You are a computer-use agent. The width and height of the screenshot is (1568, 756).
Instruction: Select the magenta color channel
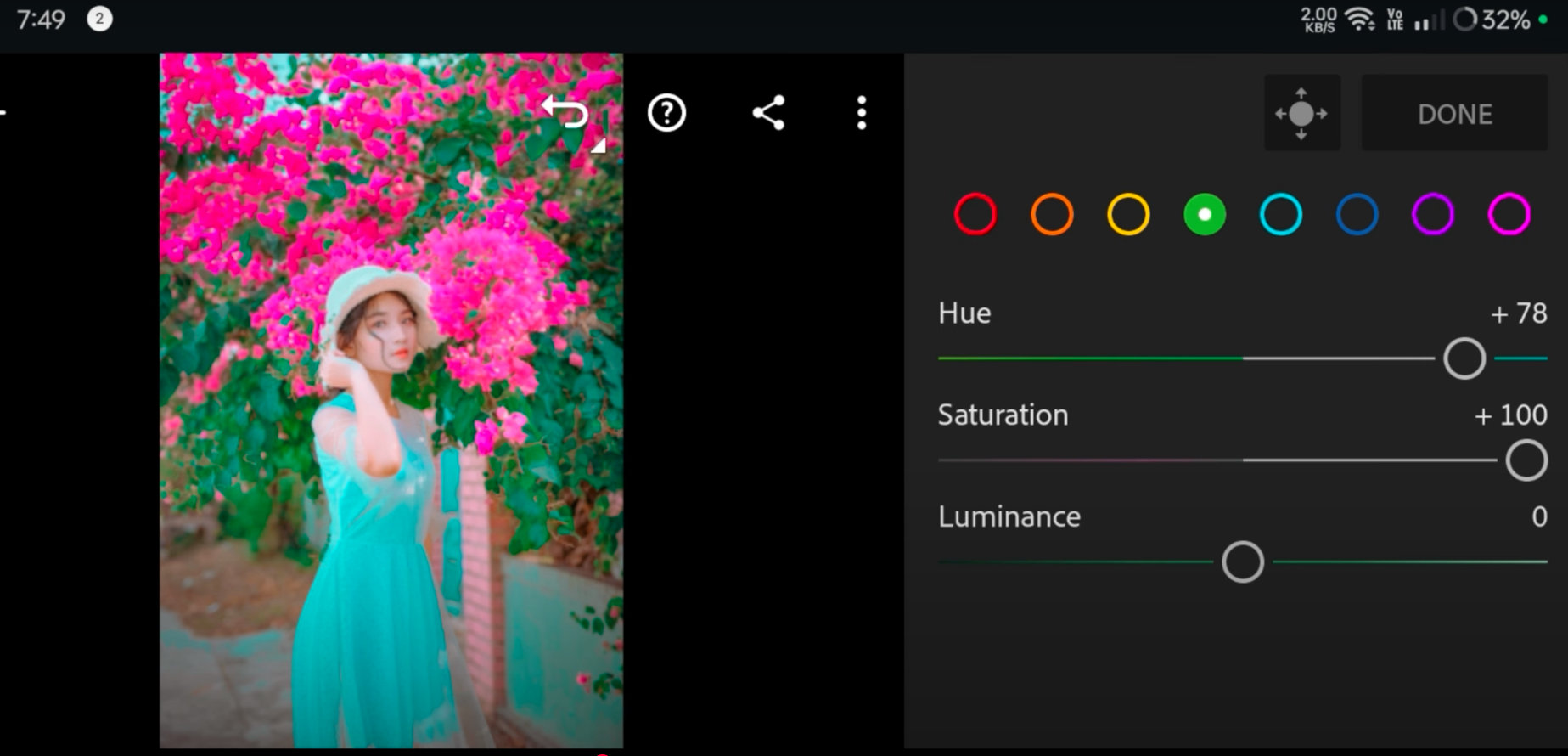tap(1509, 214)
